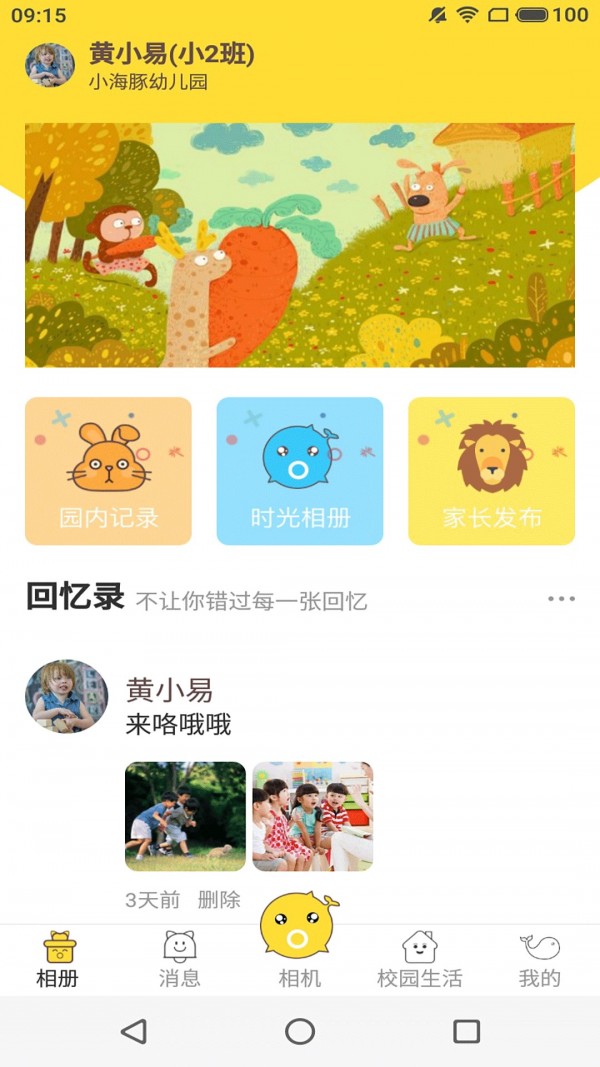This screenshot has height=1067, width=600.
Task: Open 黄小易 profile avatar in header
Action: 49,66
